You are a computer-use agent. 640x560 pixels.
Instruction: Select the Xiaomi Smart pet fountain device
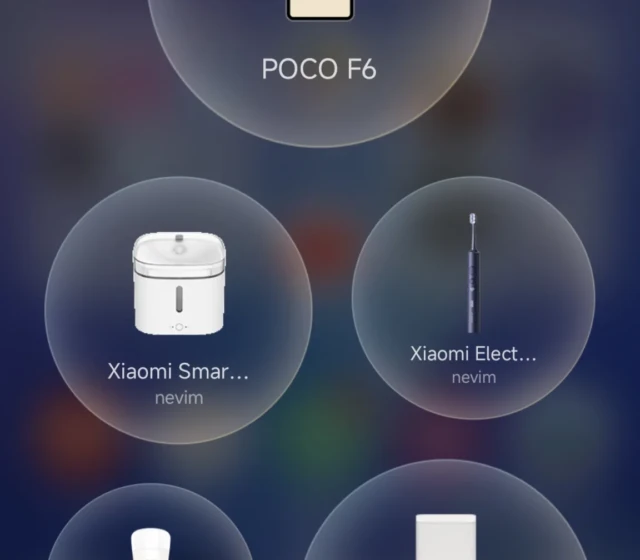tap(178, 310)
